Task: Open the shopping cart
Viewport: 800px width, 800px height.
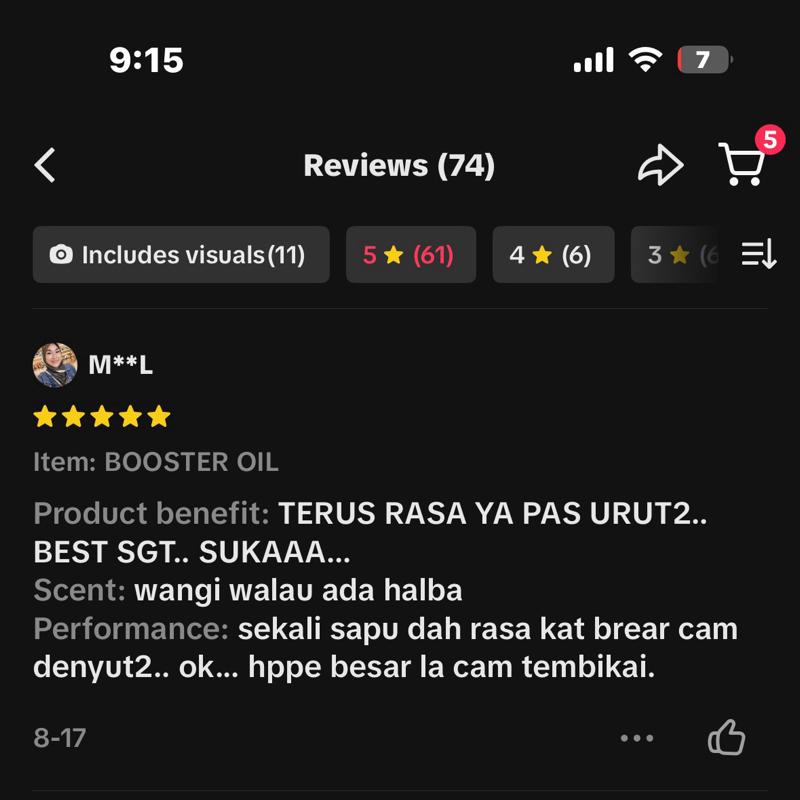Action: 743,164
